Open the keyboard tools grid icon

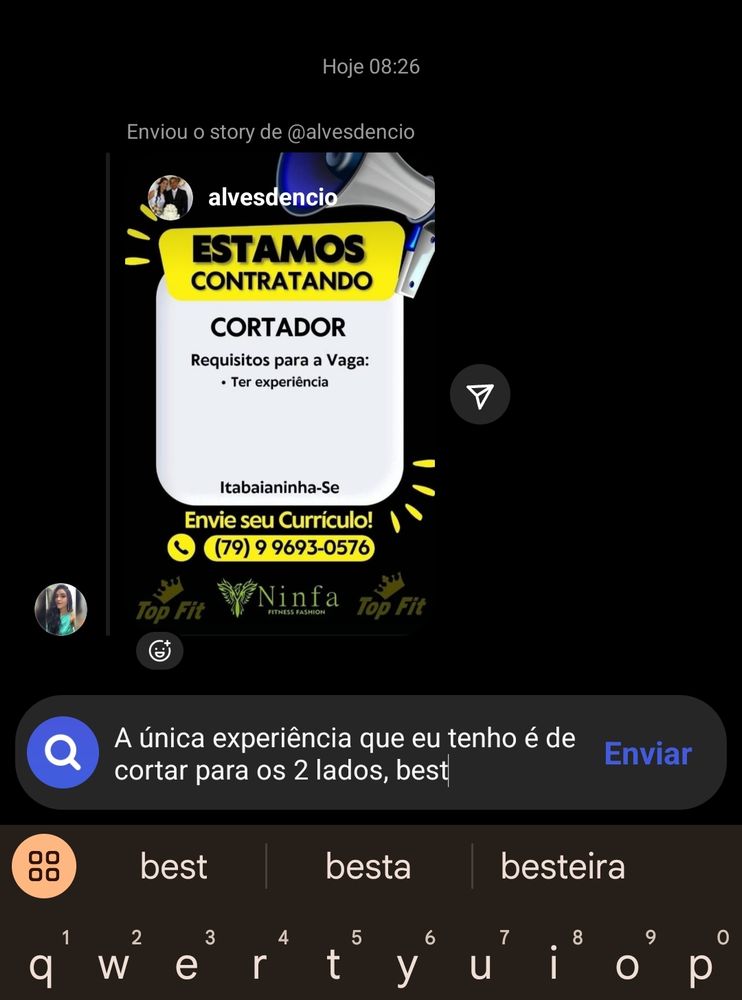[44, 866]
